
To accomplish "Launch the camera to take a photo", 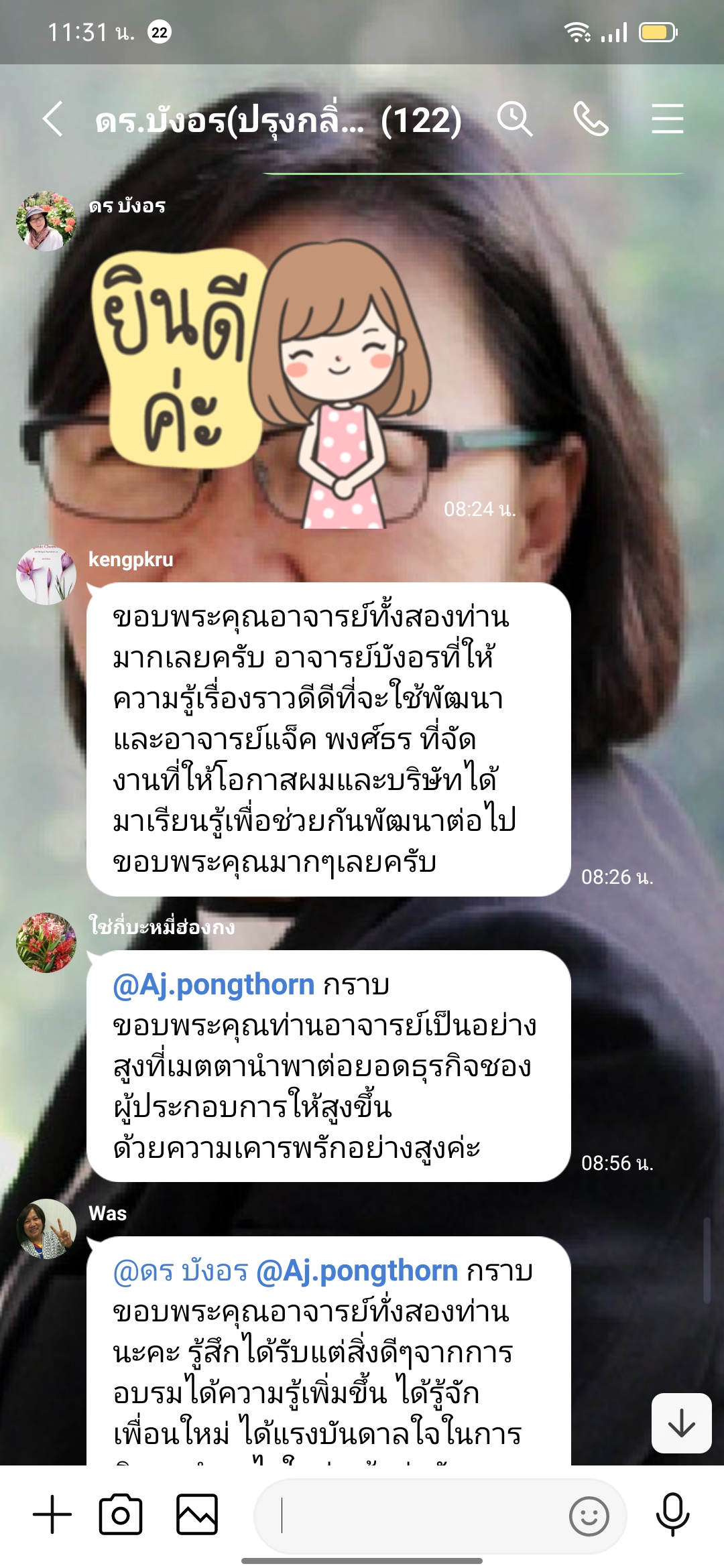I will coord(121,1514).
